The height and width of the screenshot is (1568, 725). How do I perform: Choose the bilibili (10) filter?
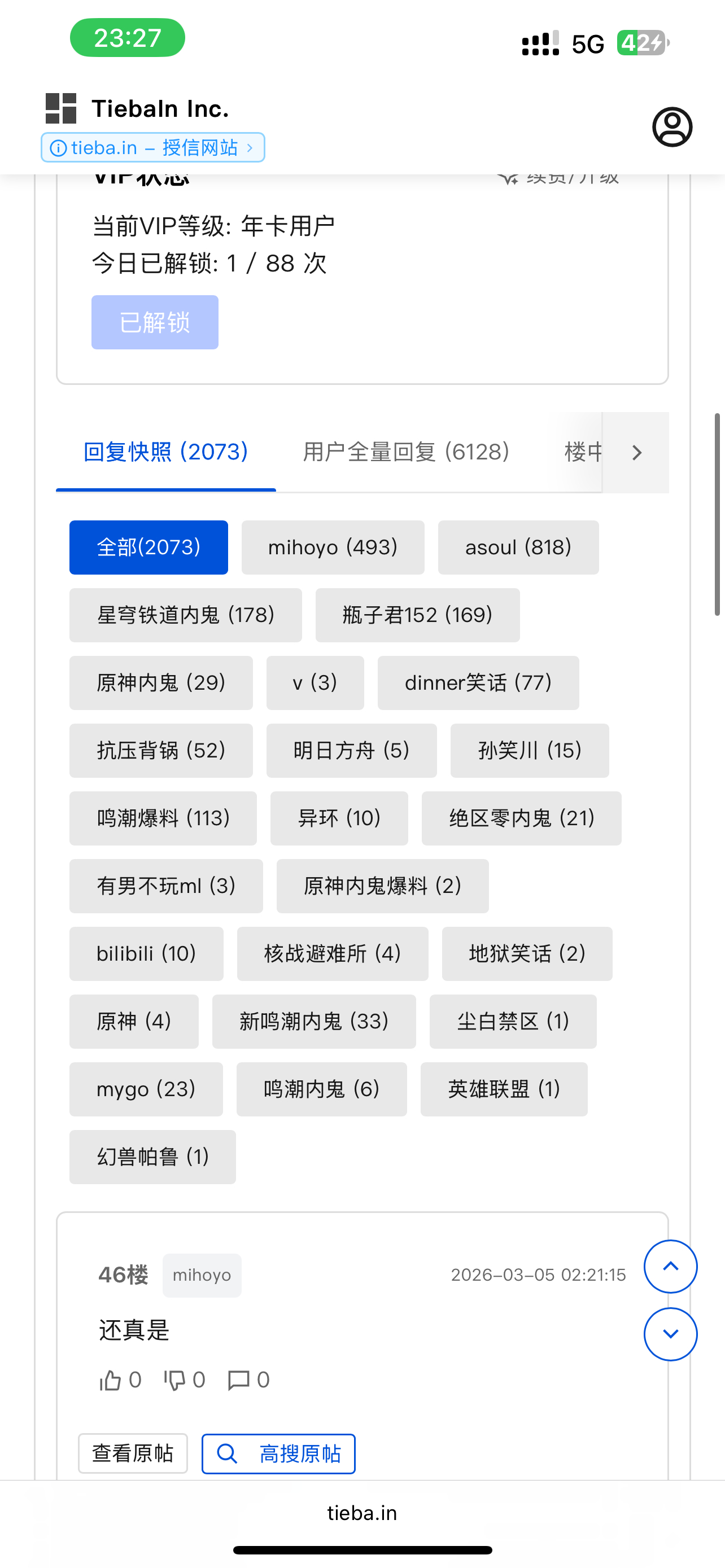click(146, 953)
